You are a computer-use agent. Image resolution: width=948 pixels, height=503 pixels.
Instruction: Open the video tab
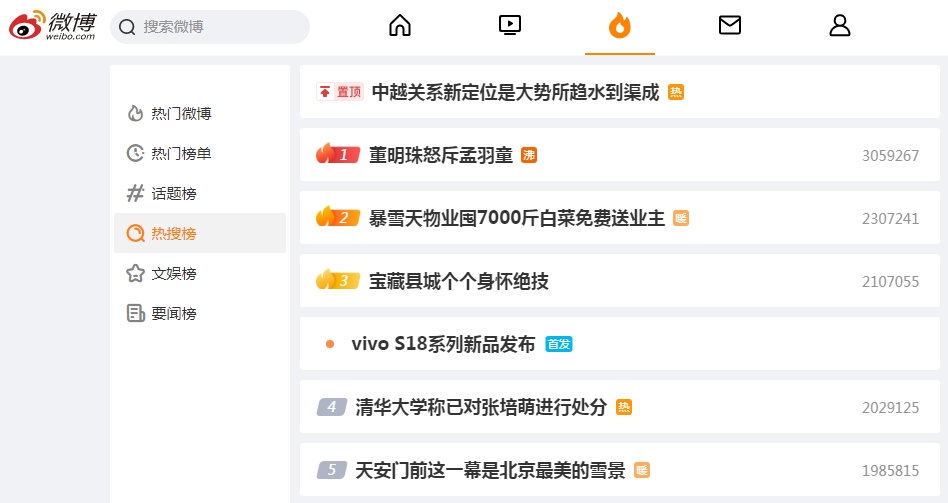pyautogui.click(x=510, y=26)
